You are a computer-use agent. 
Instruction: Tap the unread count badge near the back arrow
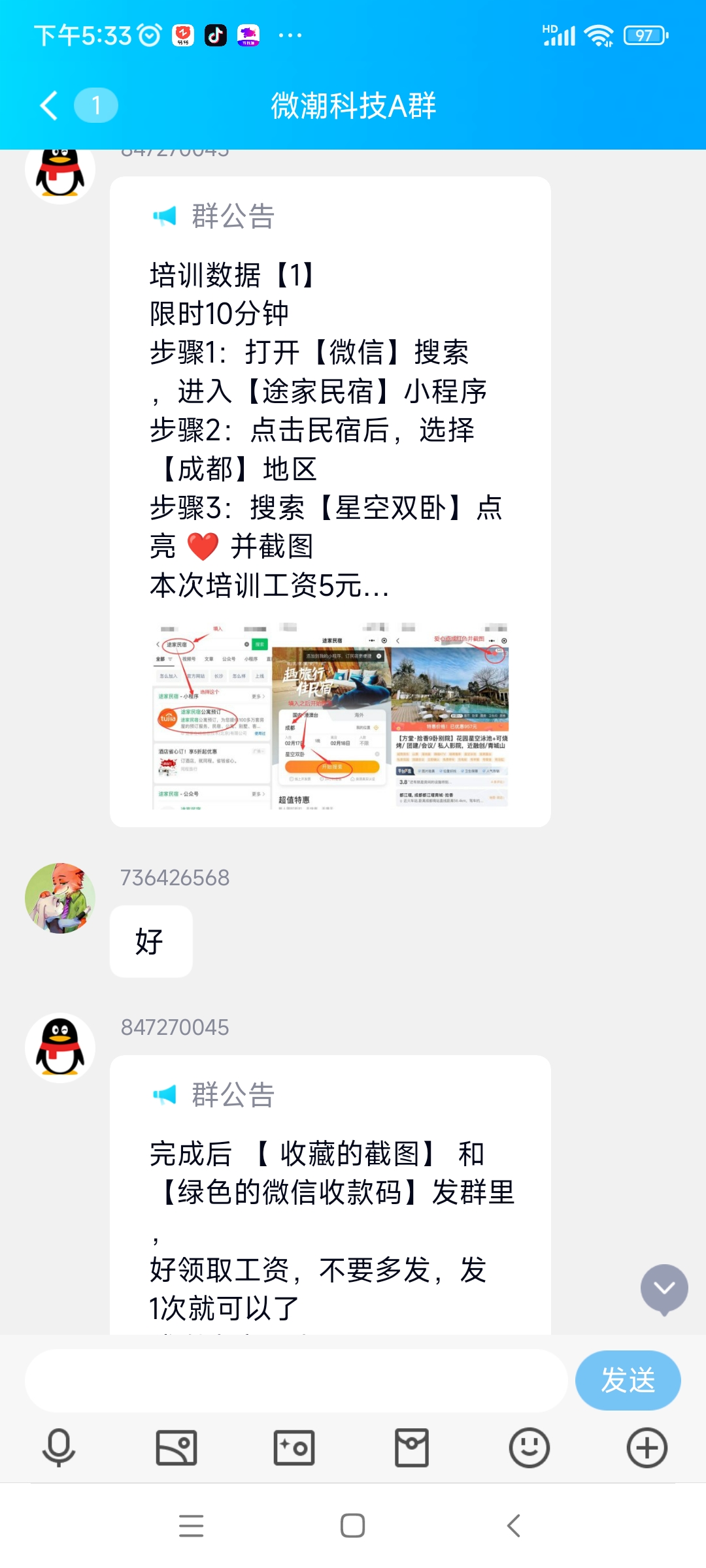click(95, 106)
